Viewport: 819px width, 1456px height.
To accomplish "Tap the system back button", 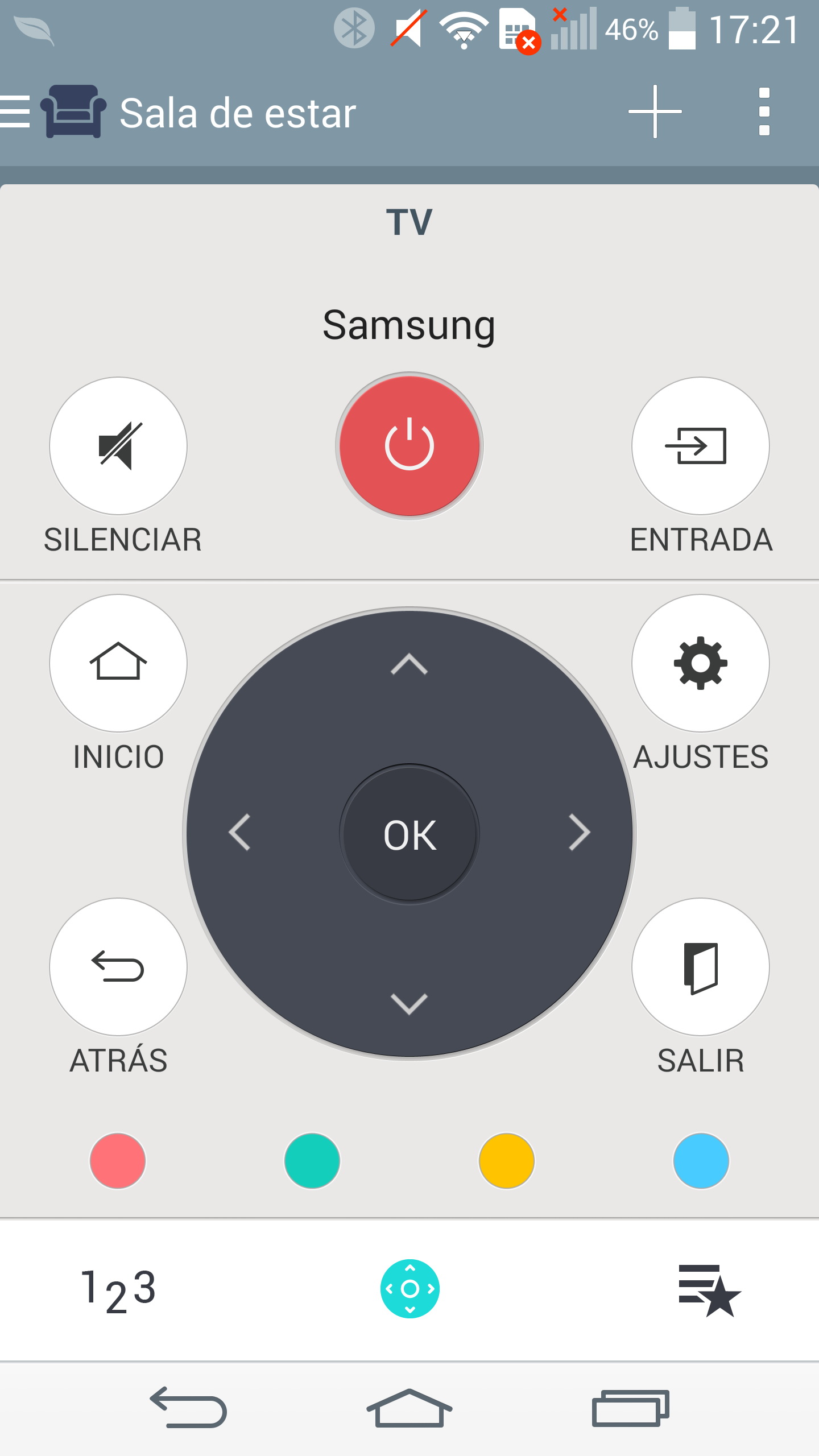I will (x=189, y=1408).
